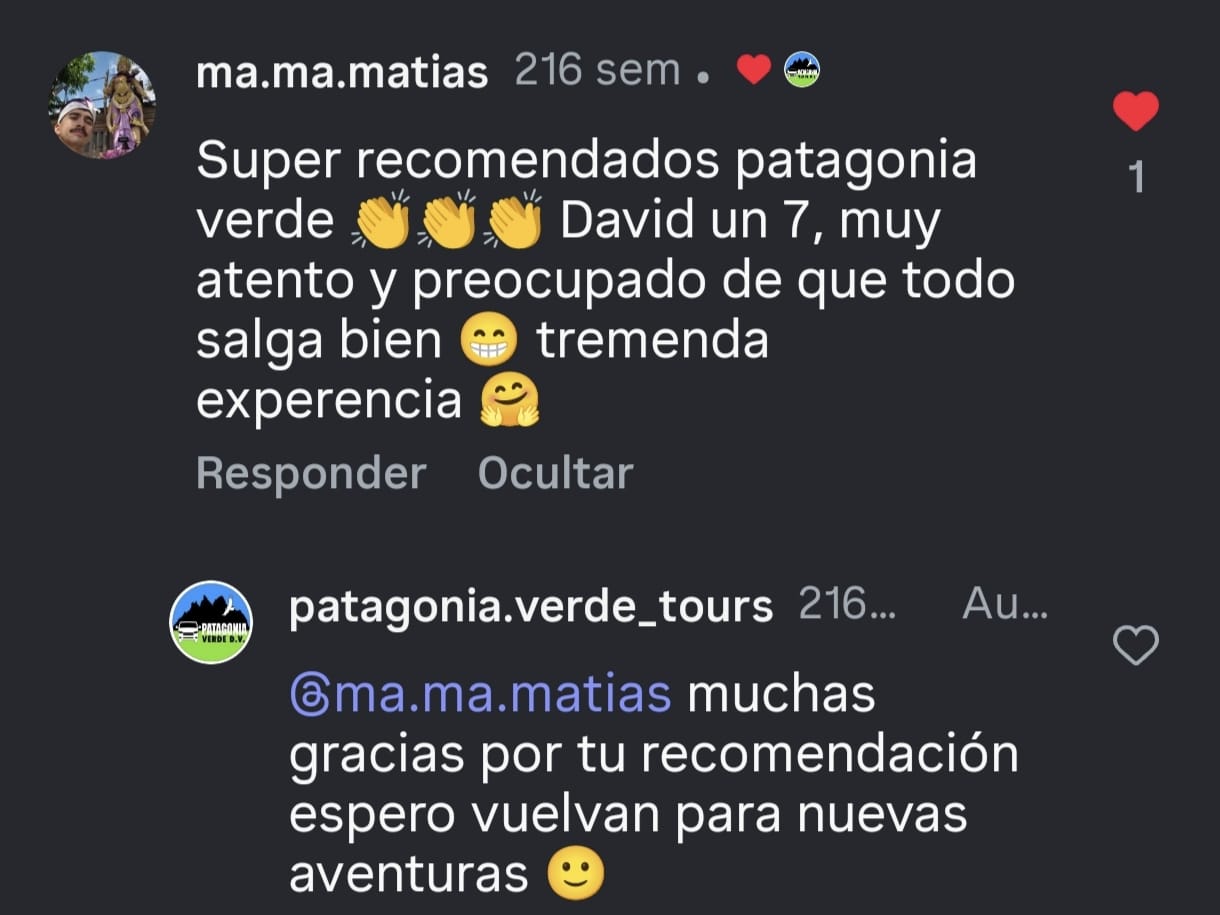Open the @ma.ma.matias mention in the reply
This screenshot has width=1220, height=915.
pyautogui.click(x=480, y=695)
